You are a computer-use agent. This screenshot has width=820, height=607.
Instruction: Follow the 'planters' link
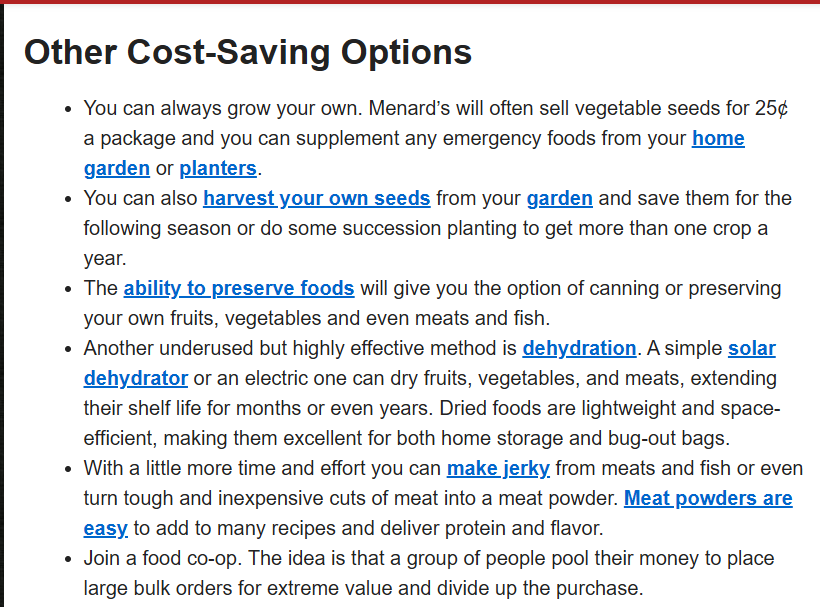point(218,169)
